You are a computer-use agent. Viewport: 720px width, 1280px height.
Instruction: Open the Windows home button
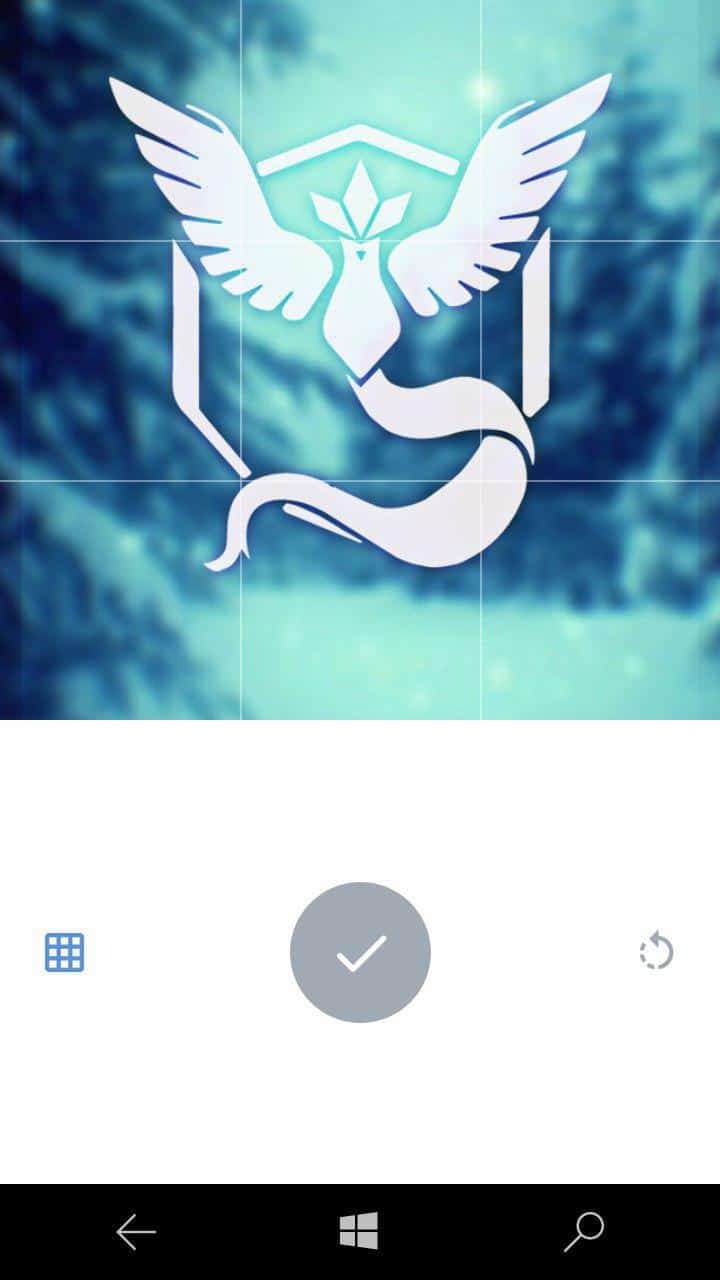click(359, 1231)
